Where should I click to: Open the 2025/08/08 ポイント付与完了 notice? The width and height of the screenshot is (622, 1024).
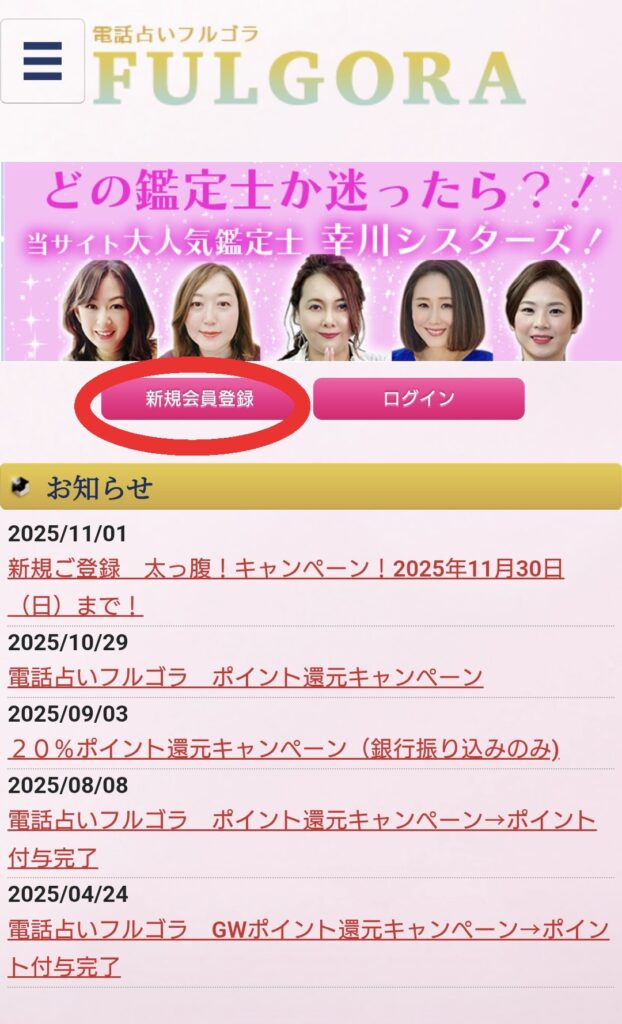pyautogui.click(x=300, y=822)
